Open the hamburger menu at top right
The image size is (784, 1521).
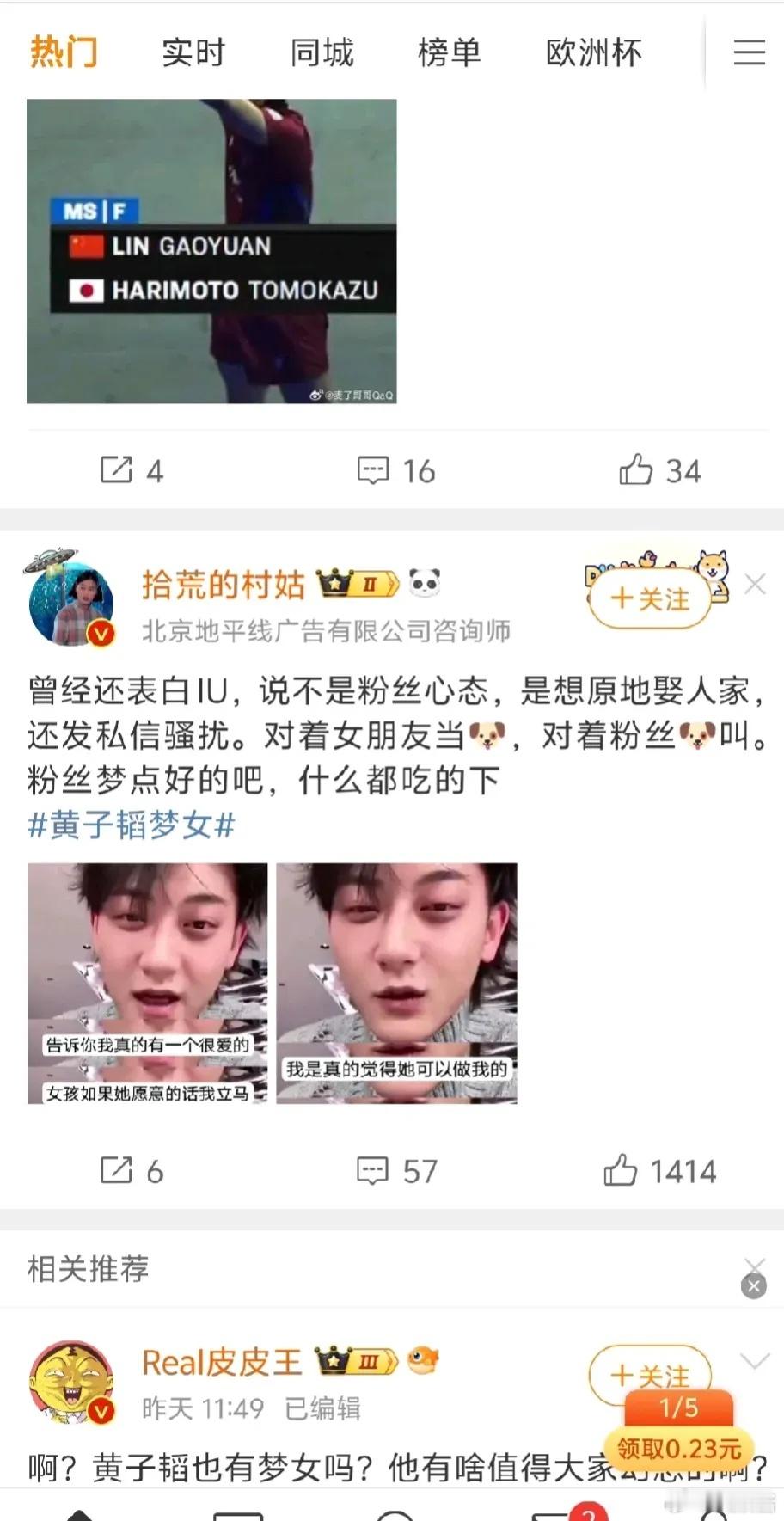[749, 52]
